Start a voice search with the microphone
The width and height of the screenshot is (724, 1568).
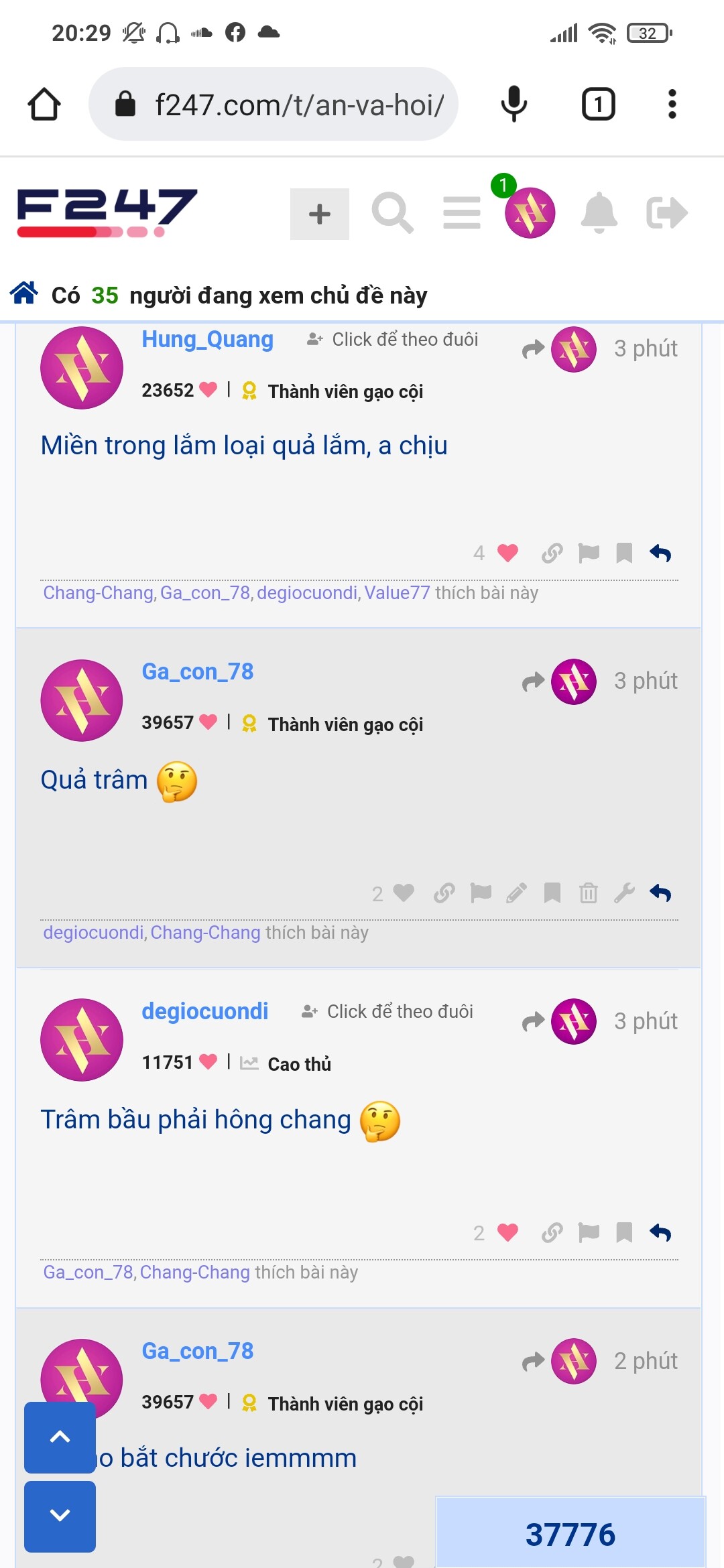point(514,105)
